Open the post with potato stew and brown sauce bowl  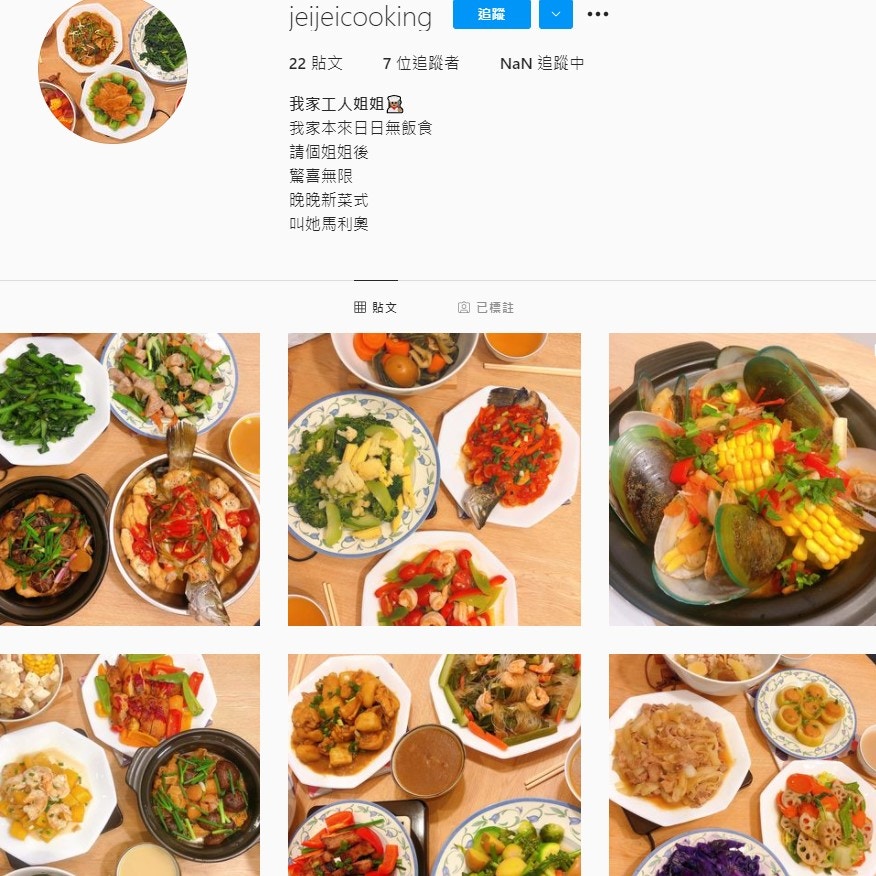[434, 765]
